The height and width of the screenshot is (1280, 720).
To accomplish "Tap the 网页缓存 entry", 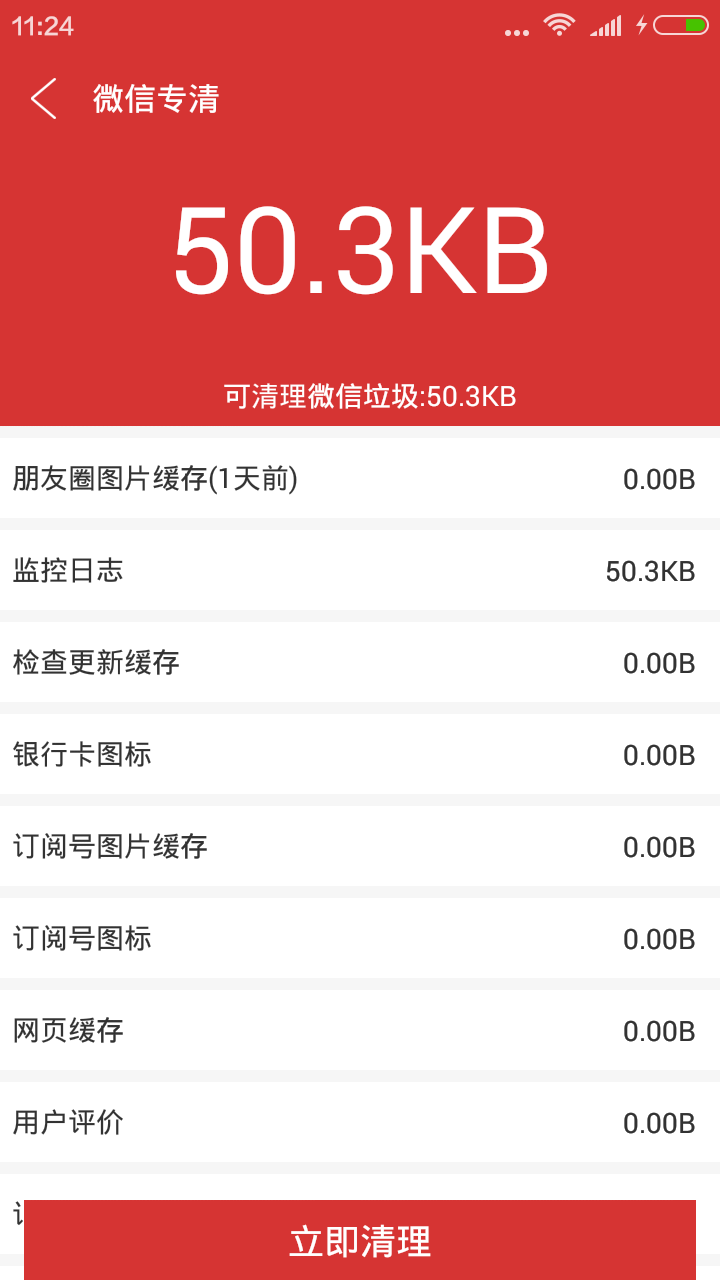I will point(360,1030).
